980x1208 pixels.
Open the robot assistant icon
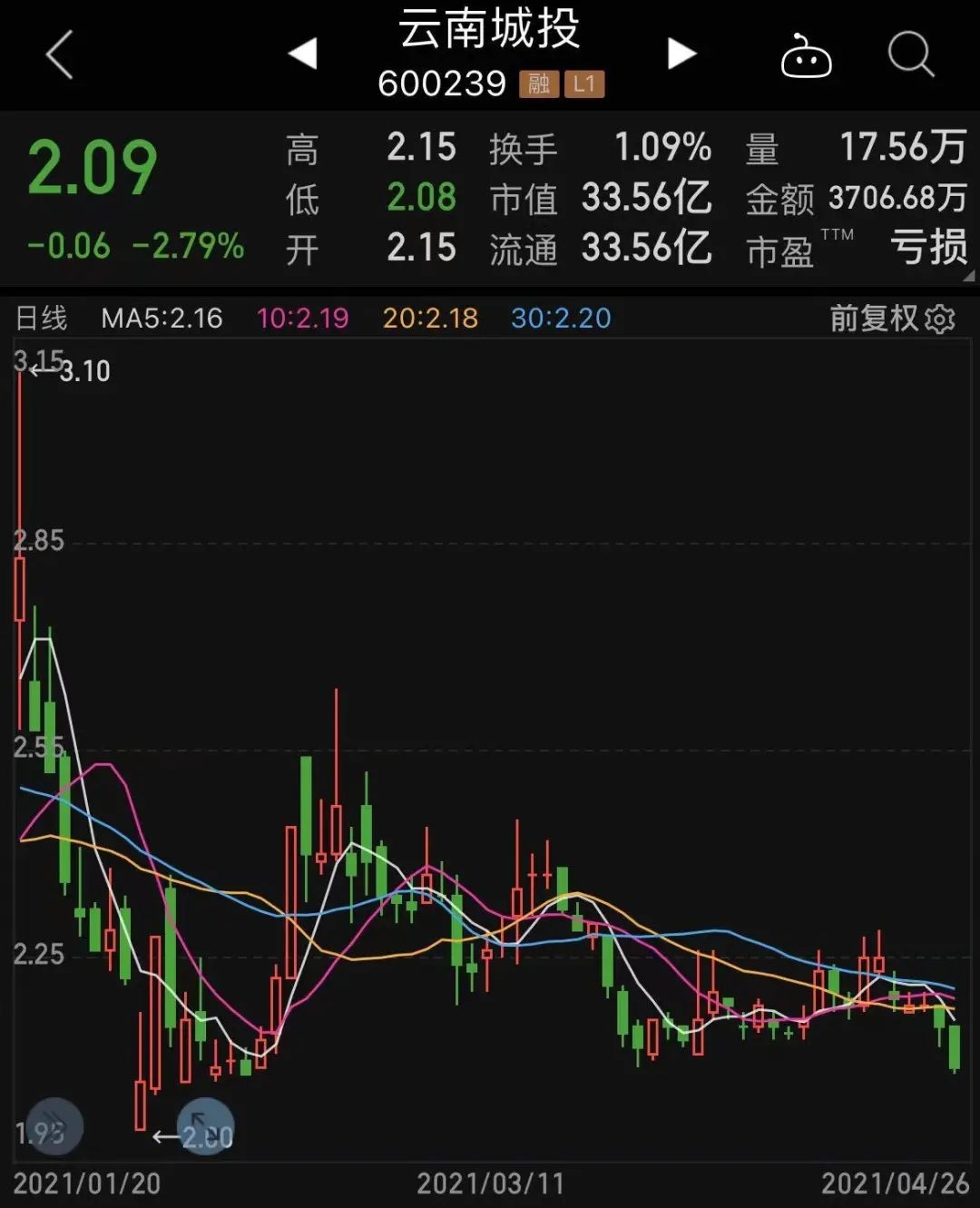point(806,56)
